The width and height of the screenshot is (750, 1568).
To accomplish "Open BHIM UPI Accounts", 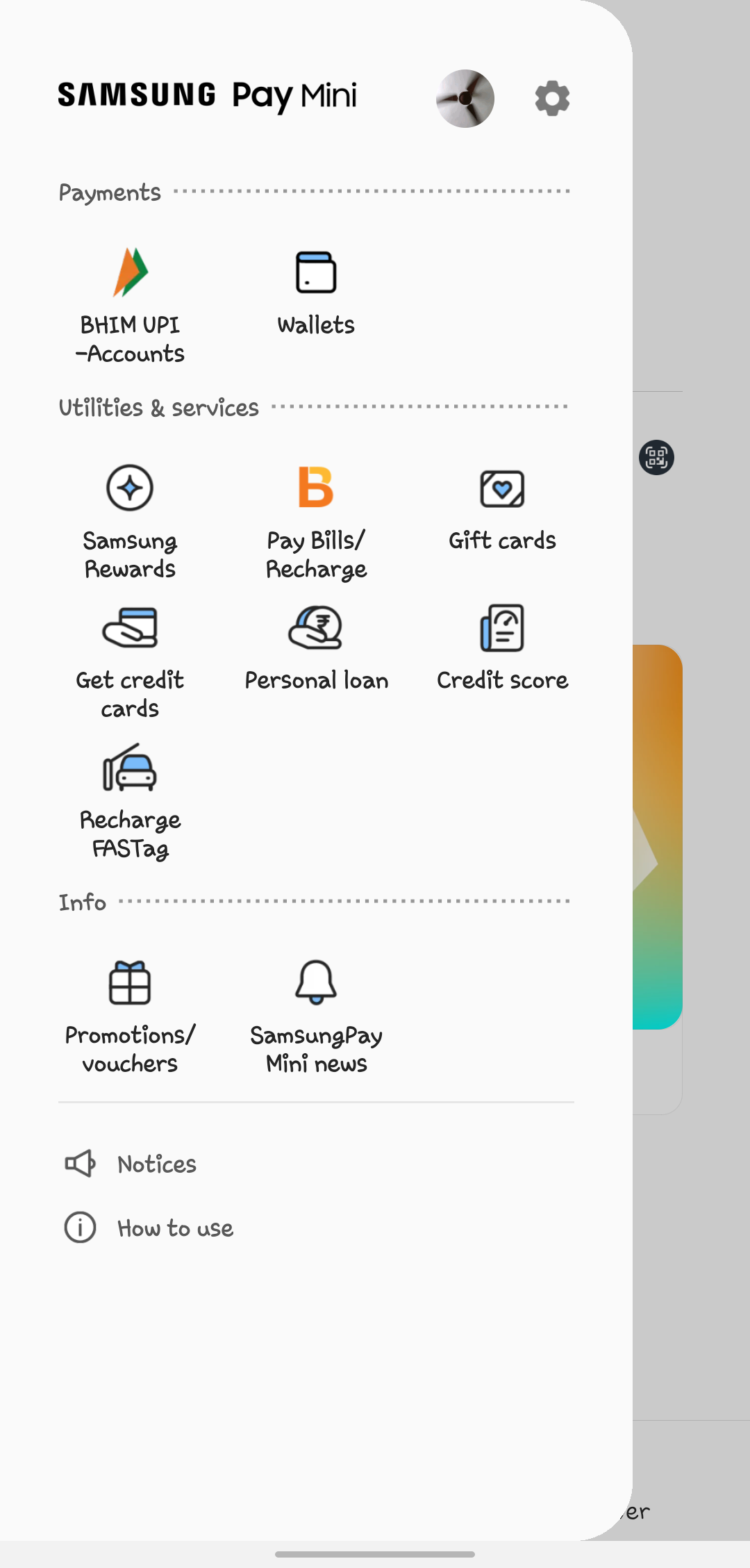I will pyautogui.click(x=131, y=299).
